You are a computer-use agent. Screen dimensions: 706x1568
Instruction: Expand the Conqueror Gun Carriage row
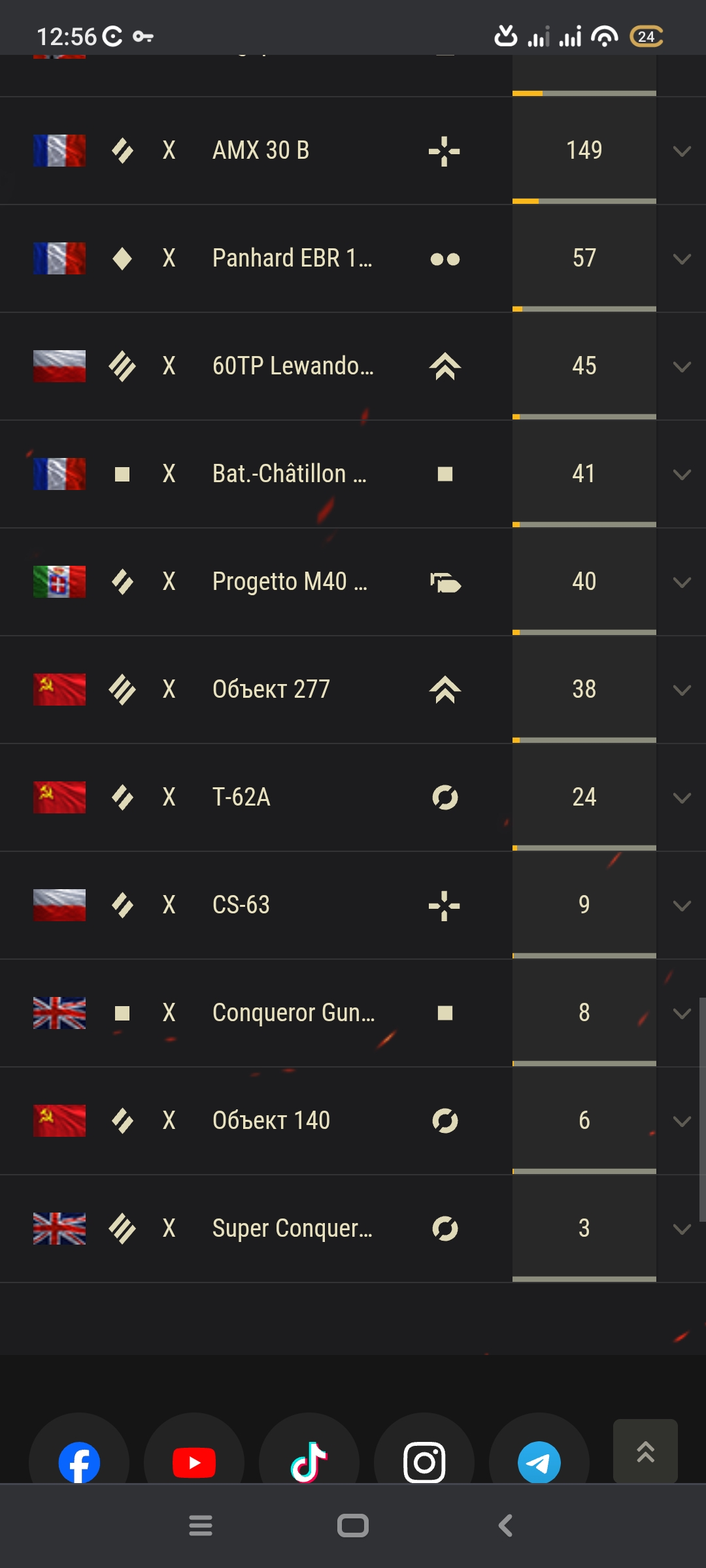[682, 1014]
